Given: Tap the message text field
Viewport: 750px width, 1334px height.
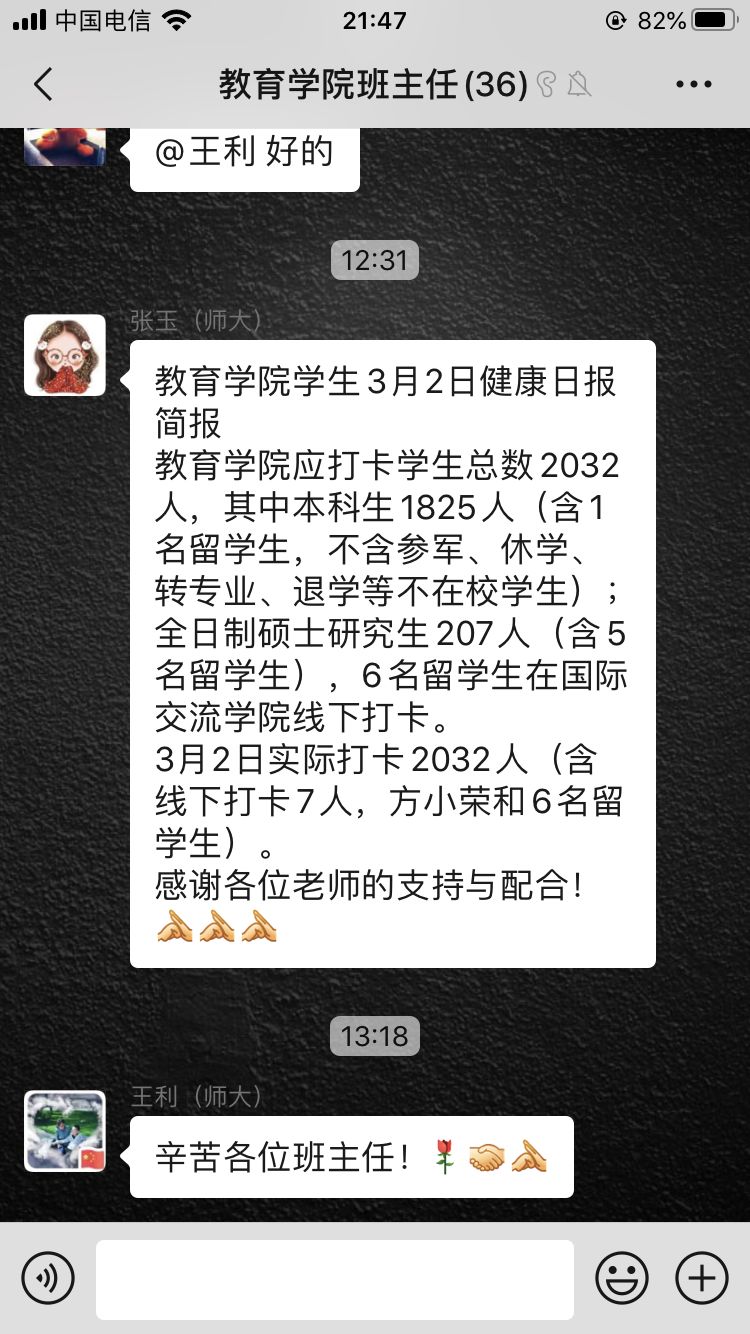Looking at the screenshot, I should pos(334,1279).
